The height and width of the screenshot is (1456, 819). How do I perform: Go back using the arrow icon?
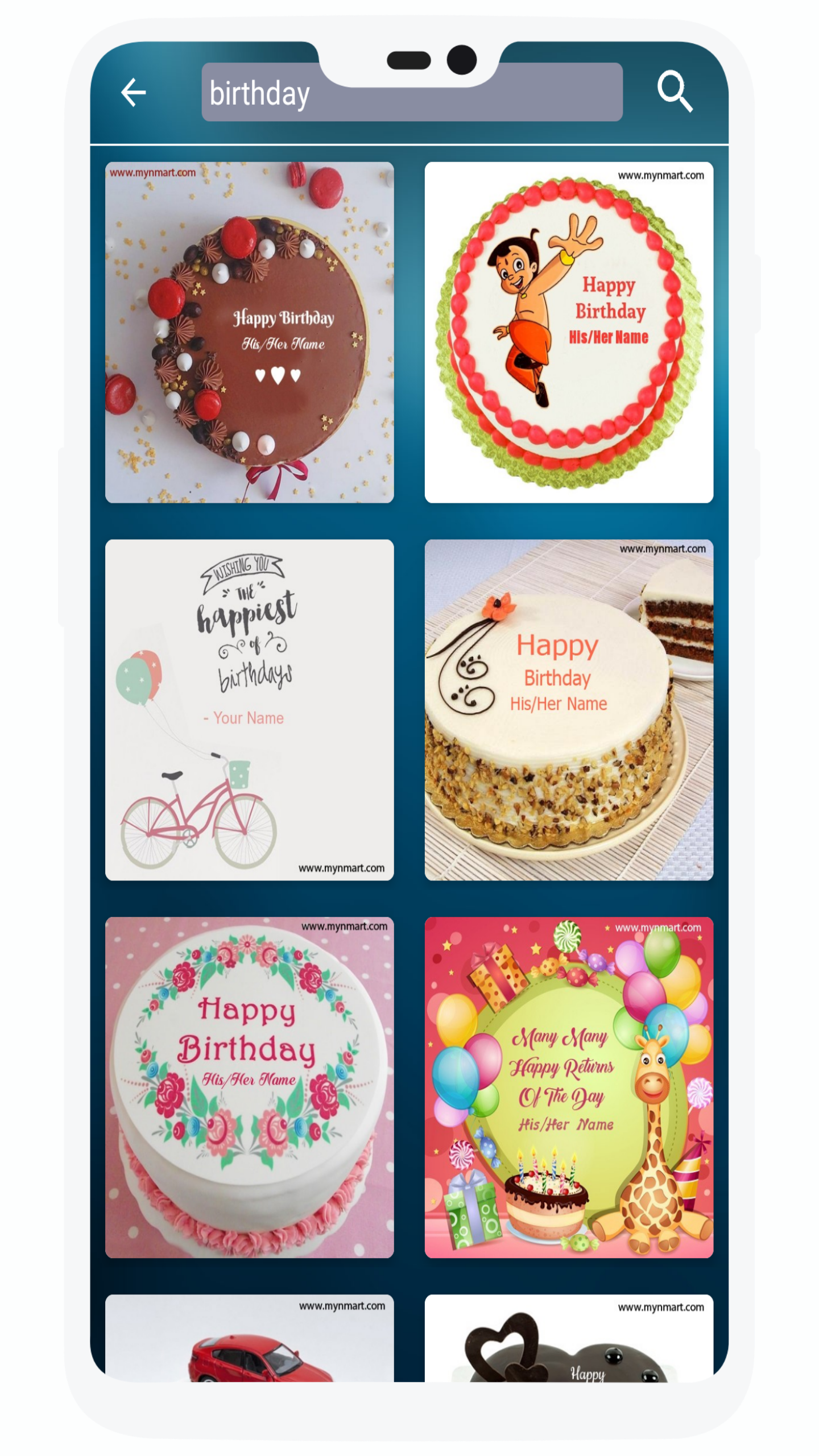(x=134, y=92)
